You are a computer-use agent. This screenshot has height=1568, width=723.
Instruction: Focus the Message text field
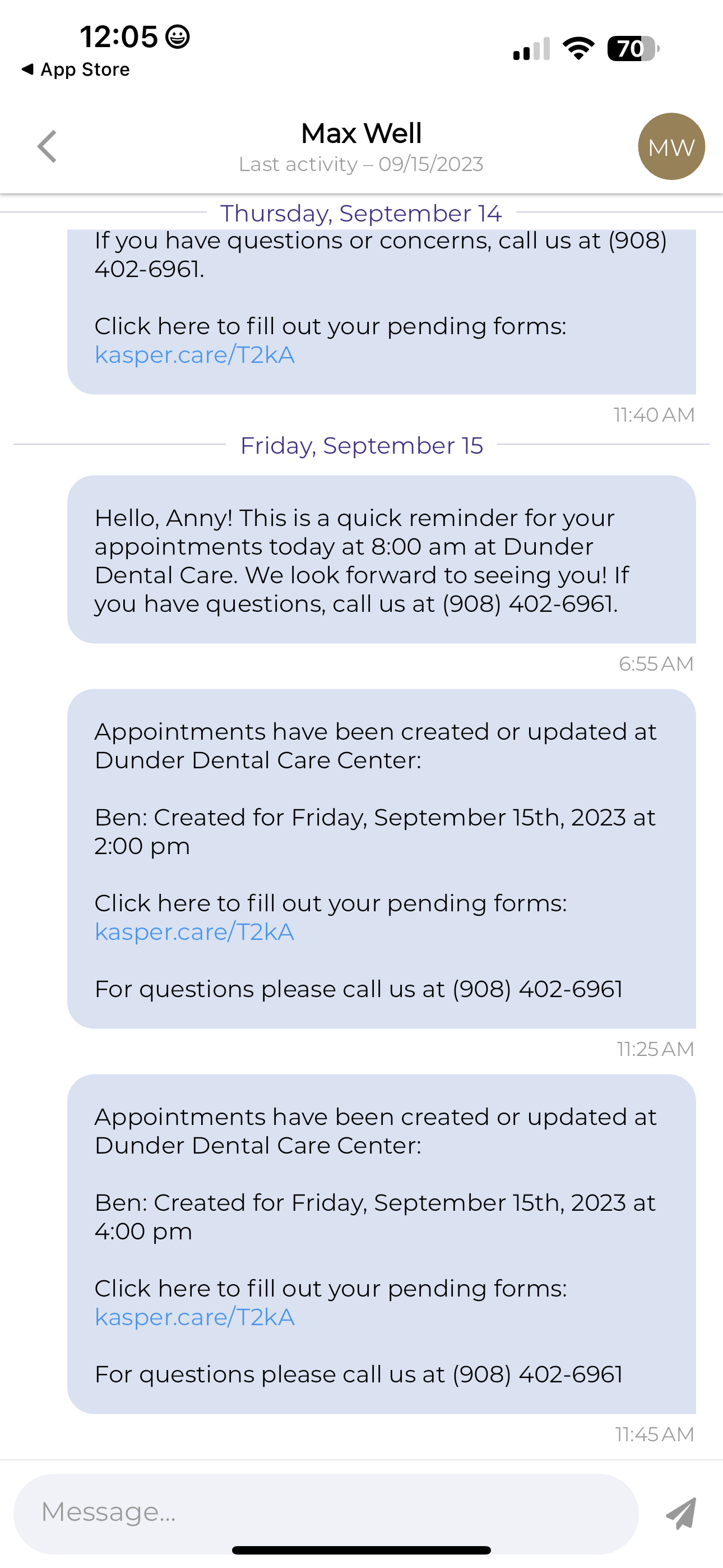[326, 1512]
